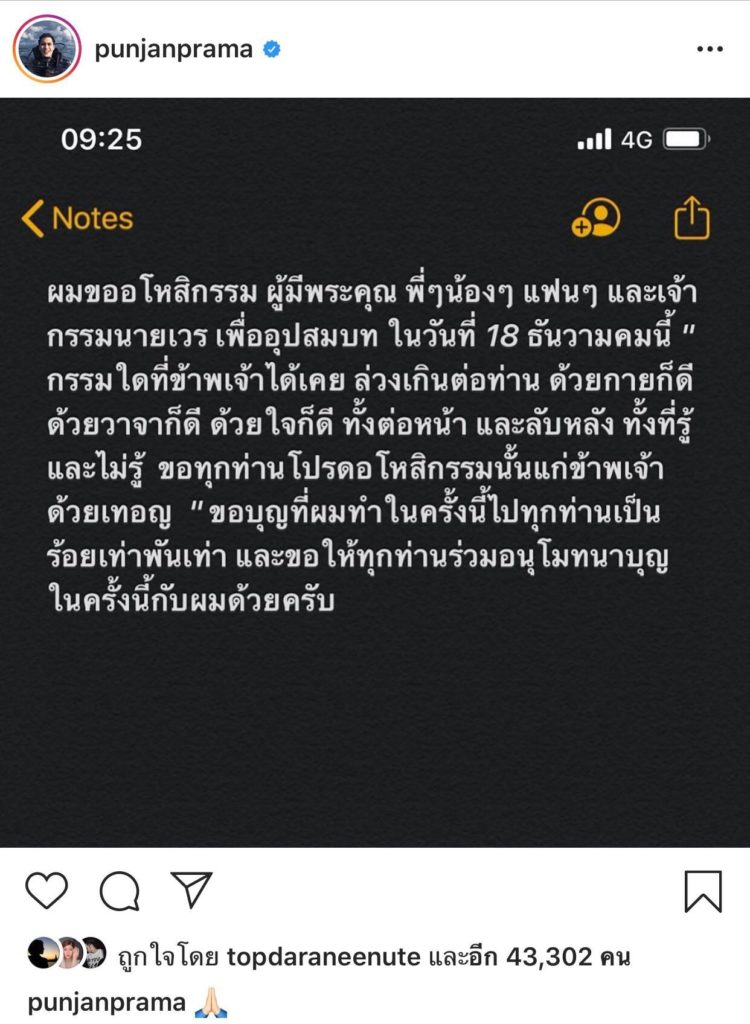Open the Notes screenshot image in the post
This screenshot has width=750, height=1024.
[x=375, y=472]
